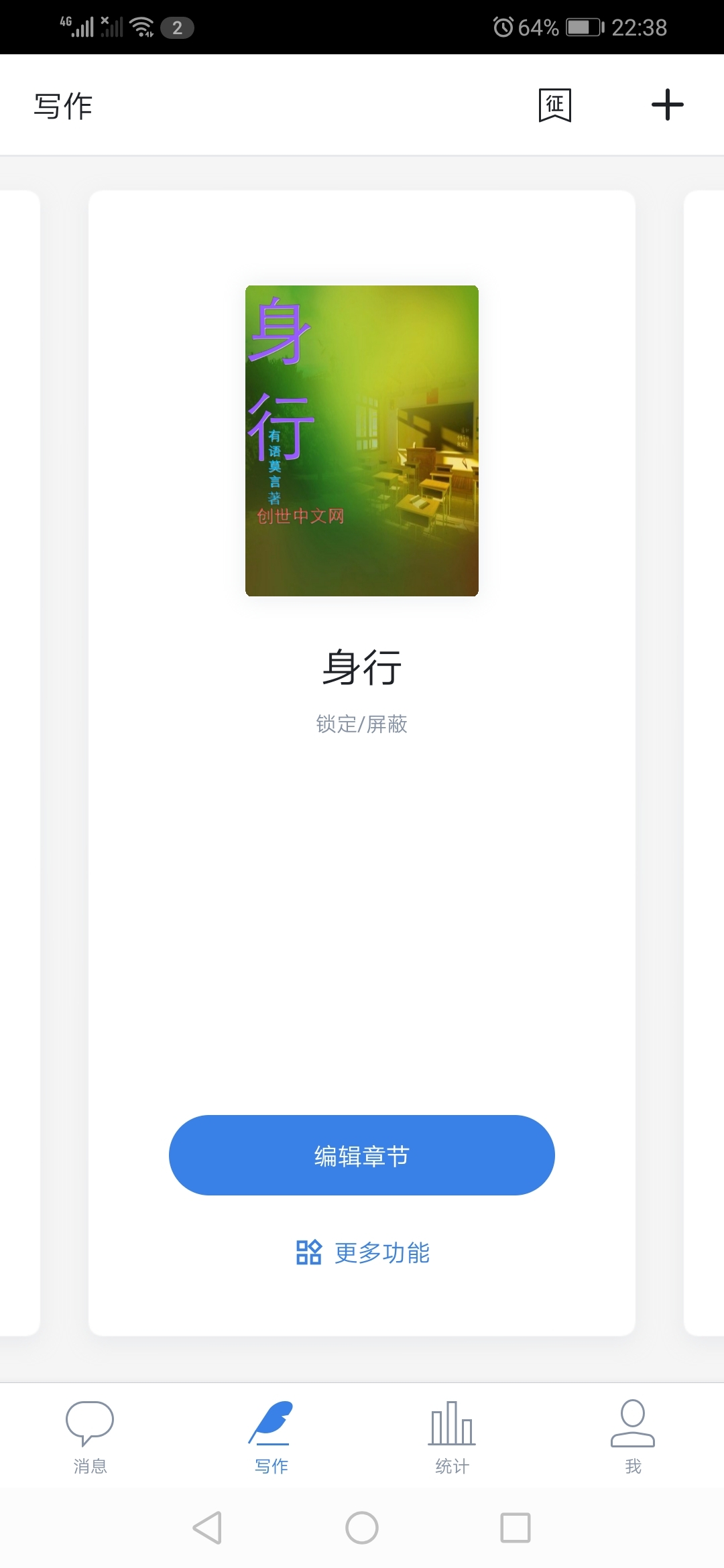
Task: Open the 身行 book cover
Action: tap(362, 440)
